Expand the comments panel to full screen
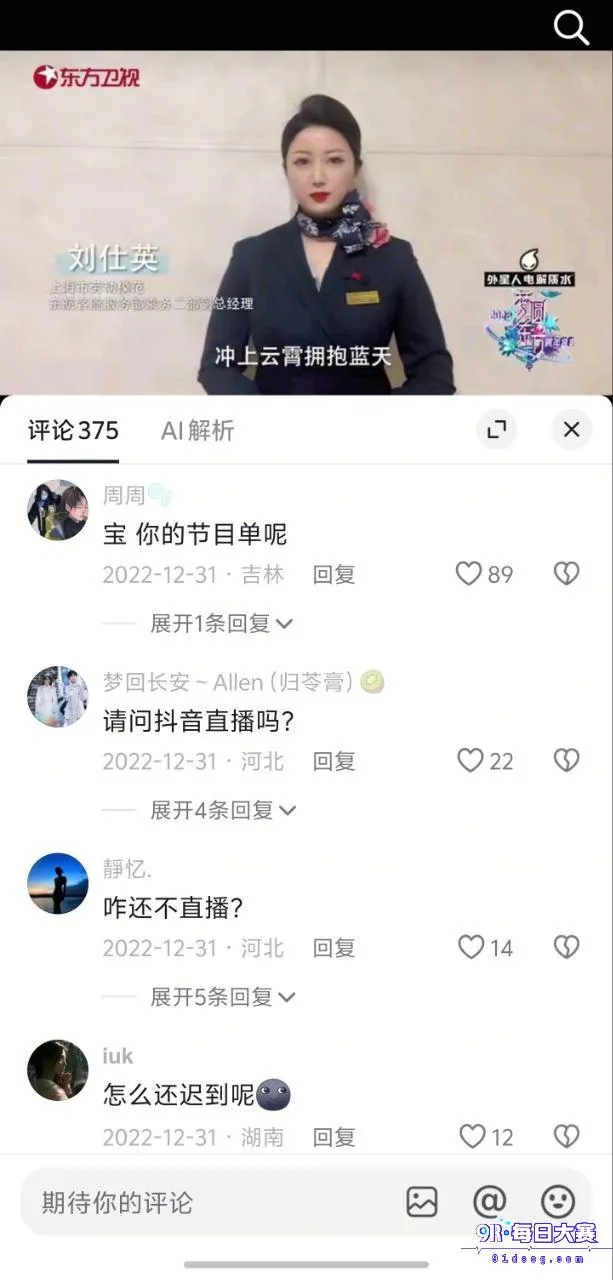 point(496,430)
